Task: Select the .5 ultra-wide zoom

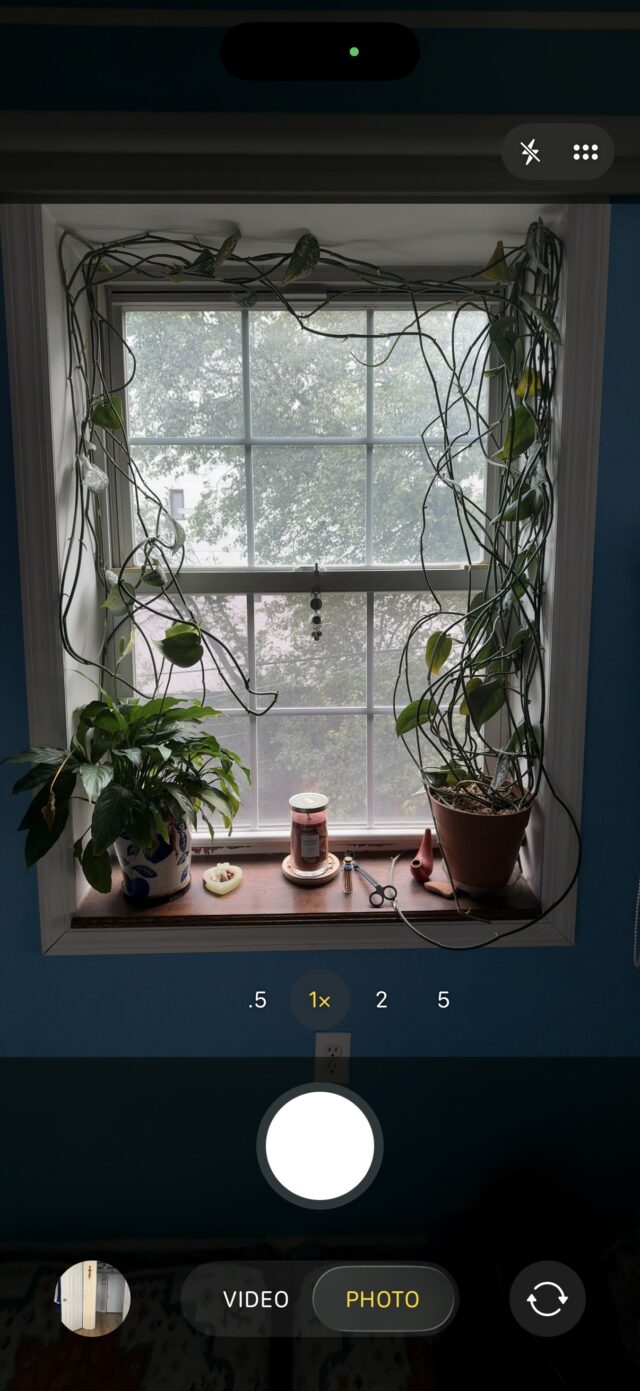Action: coord(258,1000)
